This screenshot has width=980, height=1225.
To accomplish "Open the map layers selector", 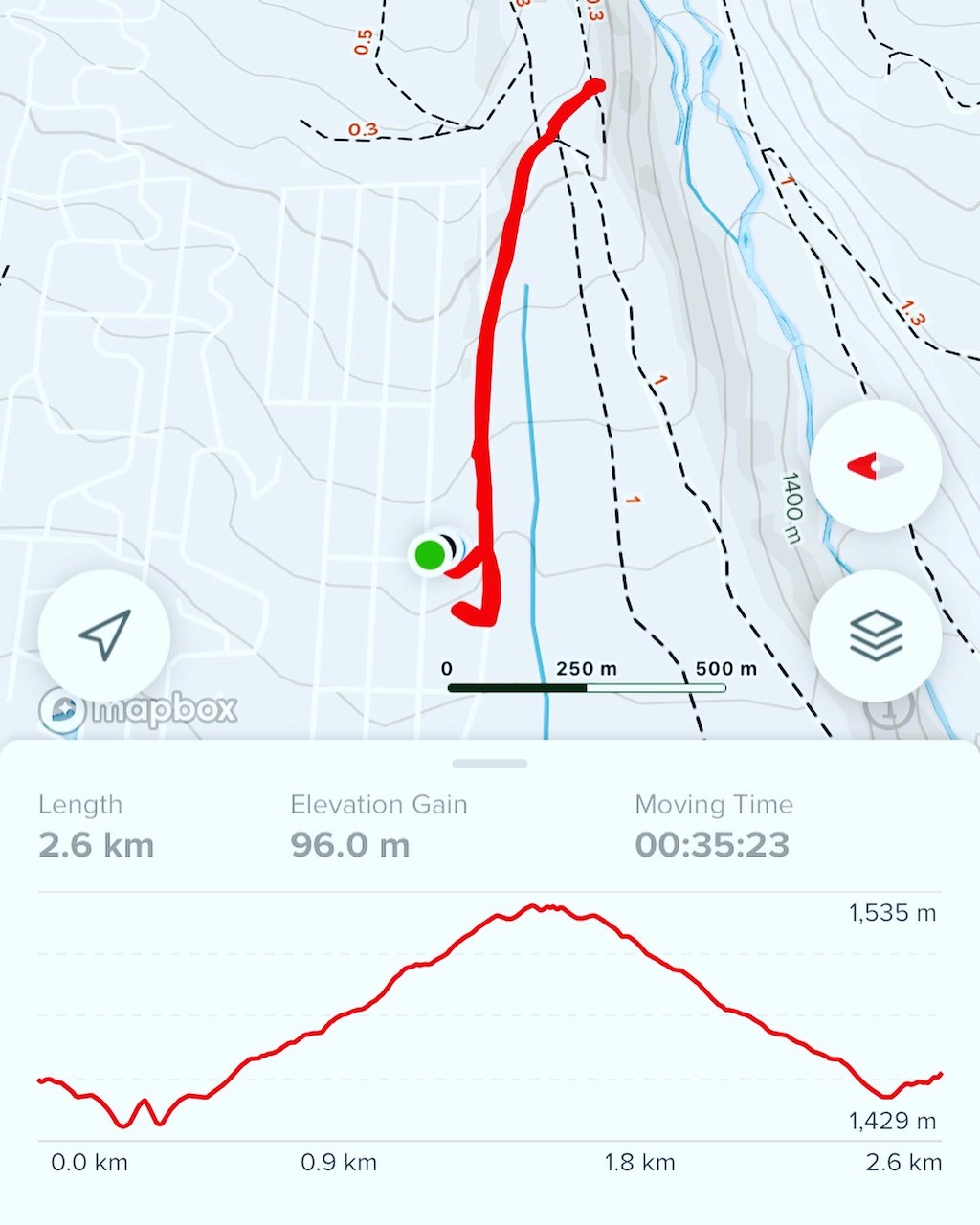I will 876,635.
